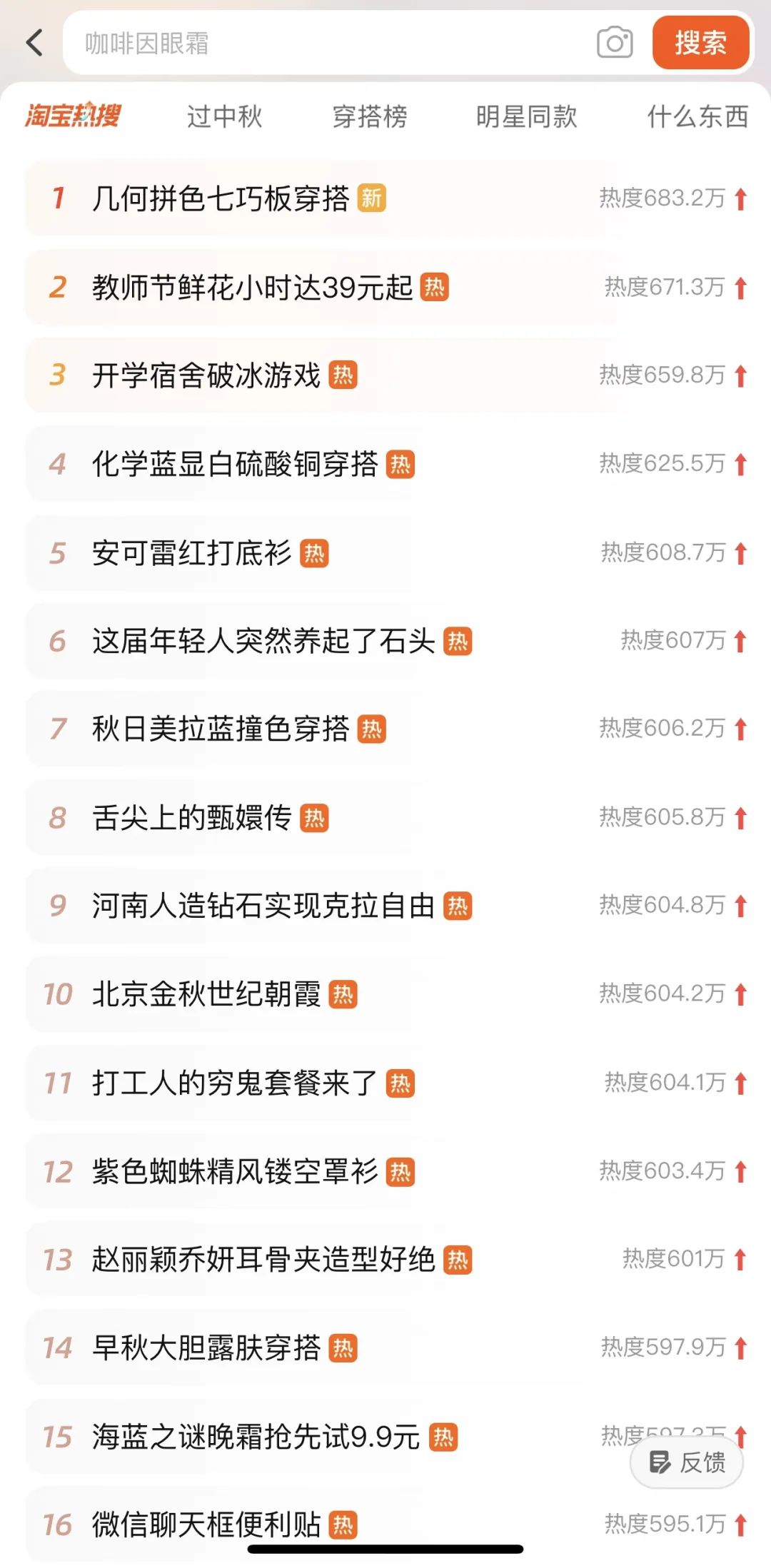Select the 明星同款 tab

click(526, 116)
